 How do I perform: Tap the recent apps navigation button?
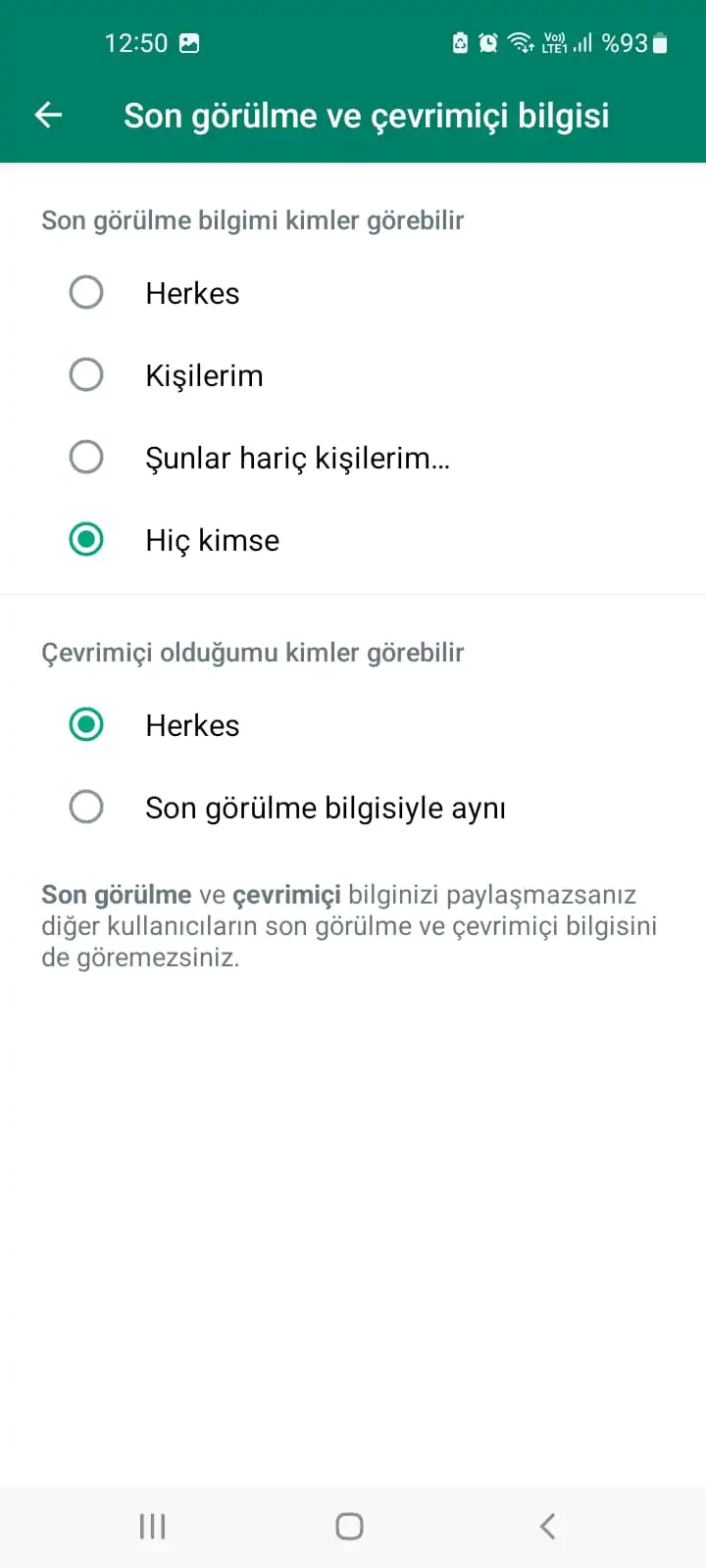(152, 1526)
